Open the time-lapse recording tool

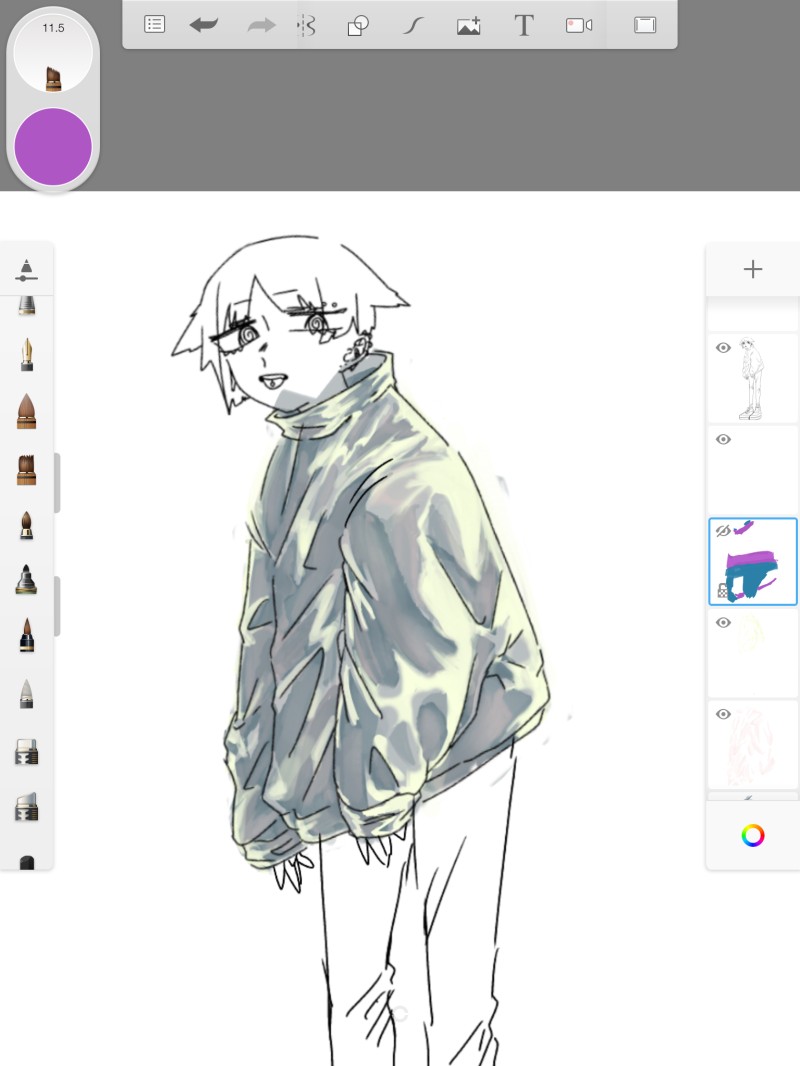579,26
